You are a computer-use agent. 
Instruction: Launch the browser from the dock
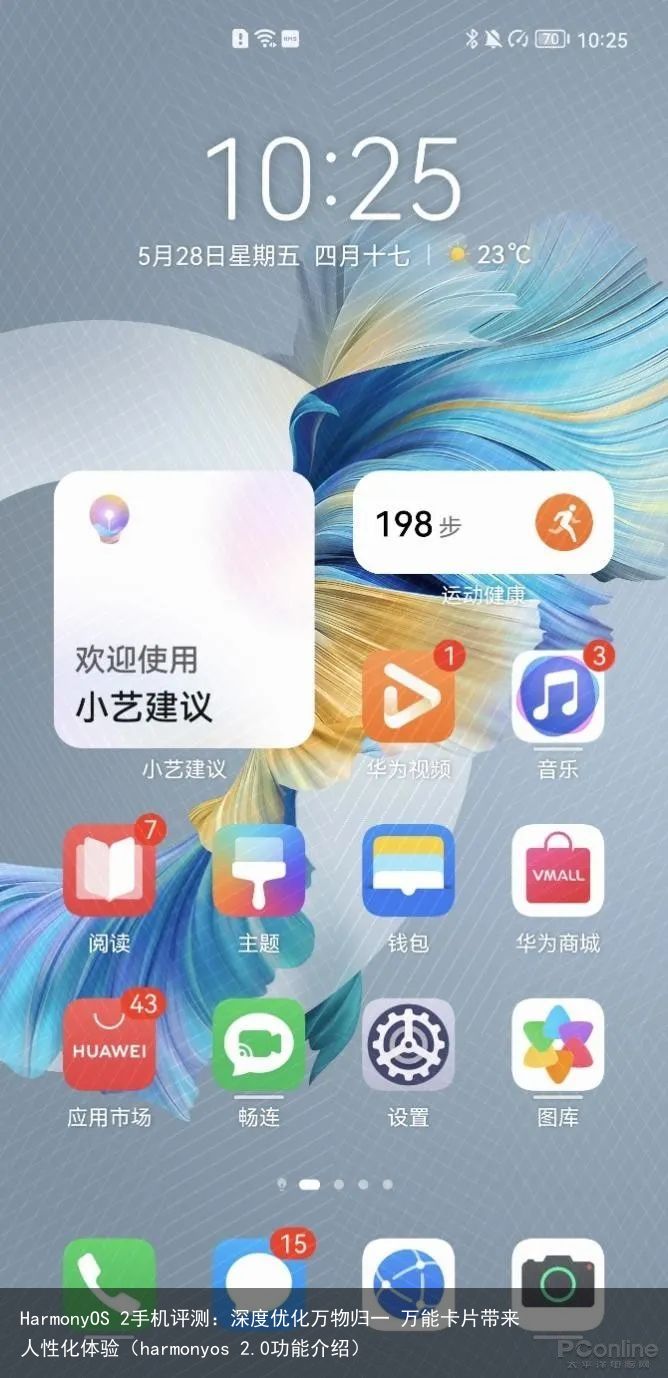coord(408,1275)
